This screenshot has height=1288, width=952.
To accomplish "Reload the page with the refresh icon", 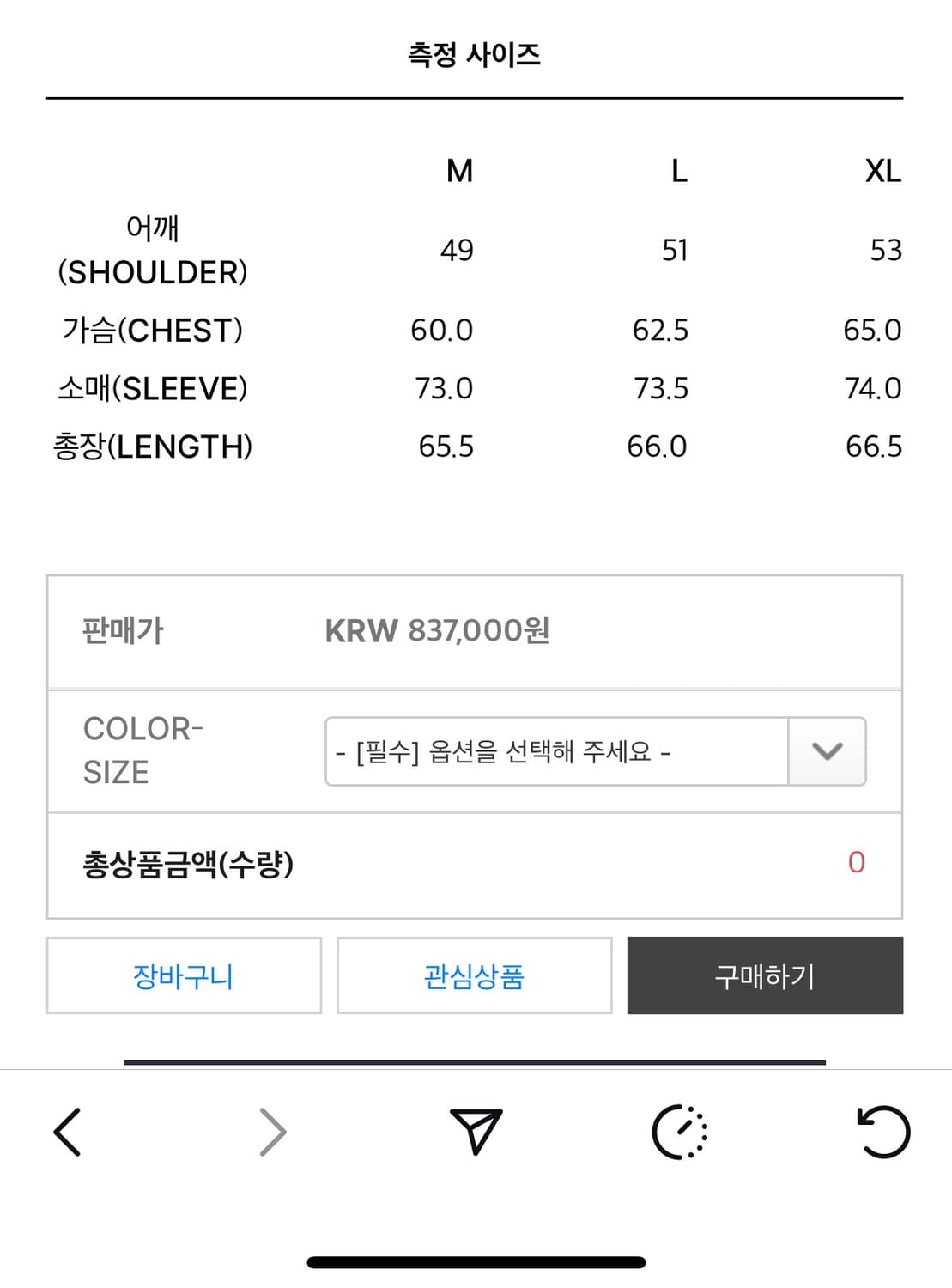I will coord(883,1132).
